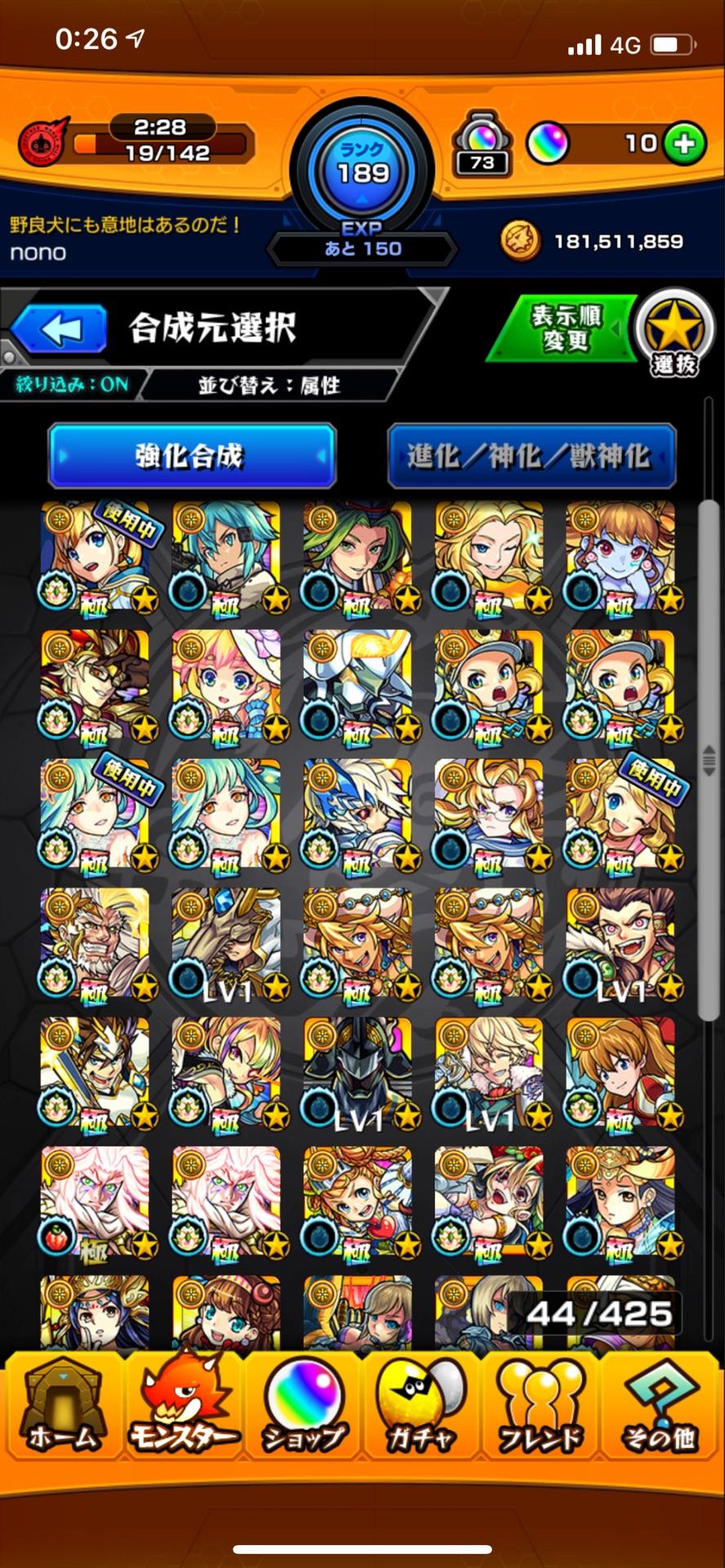Open the ショップ tab

pos(304,1406)
